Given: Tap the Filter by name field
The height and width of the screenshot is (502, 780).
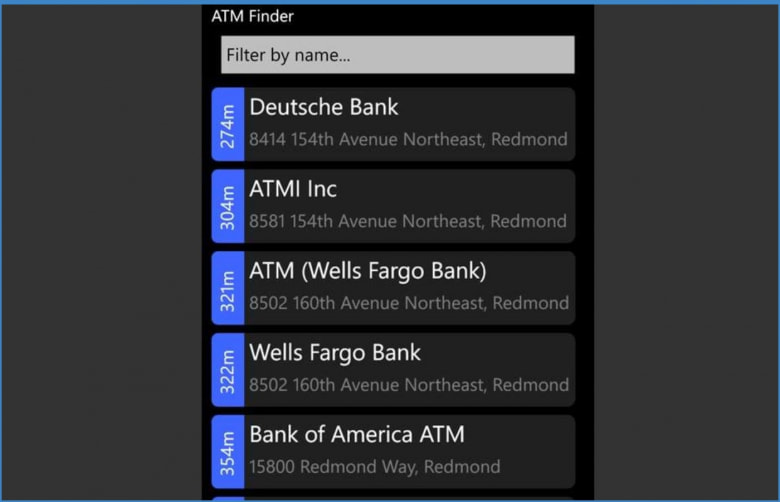Looking at the screenshot, I should point(397,55).
